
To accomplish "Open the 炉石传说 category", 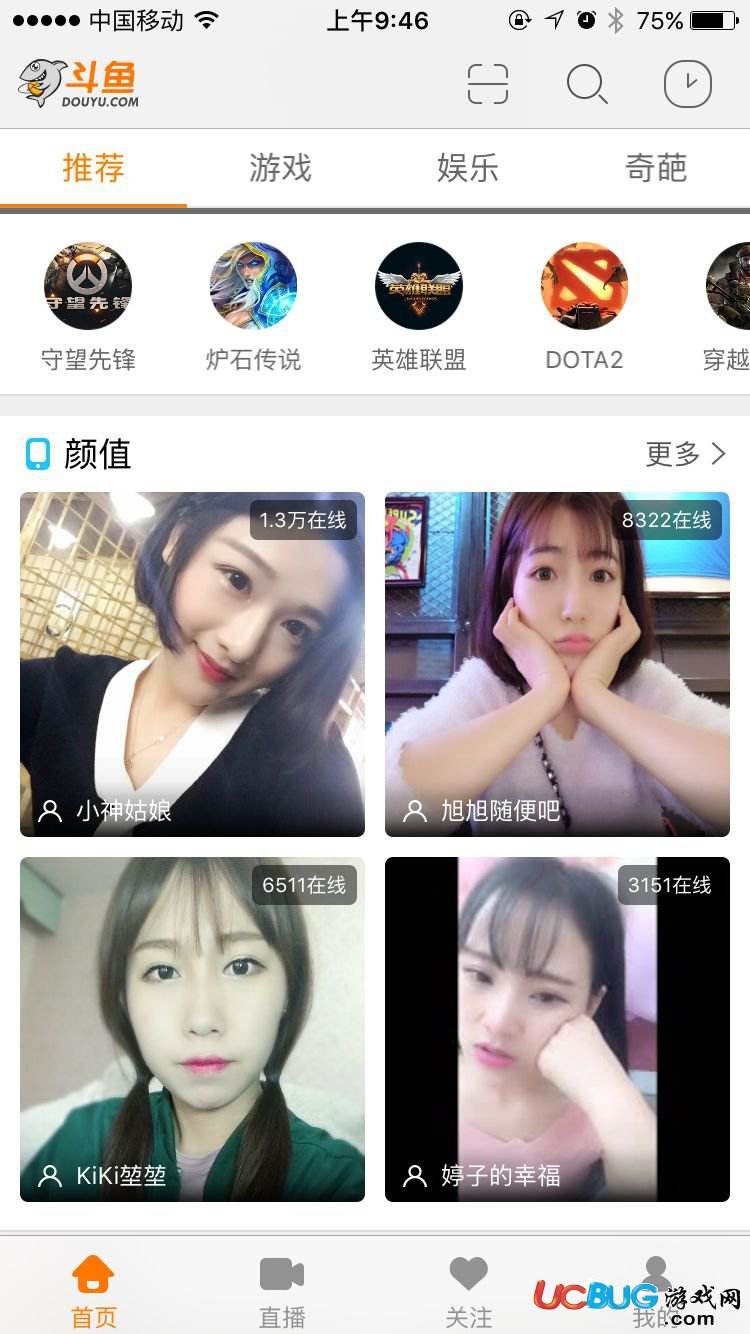I will click(253, 286).
